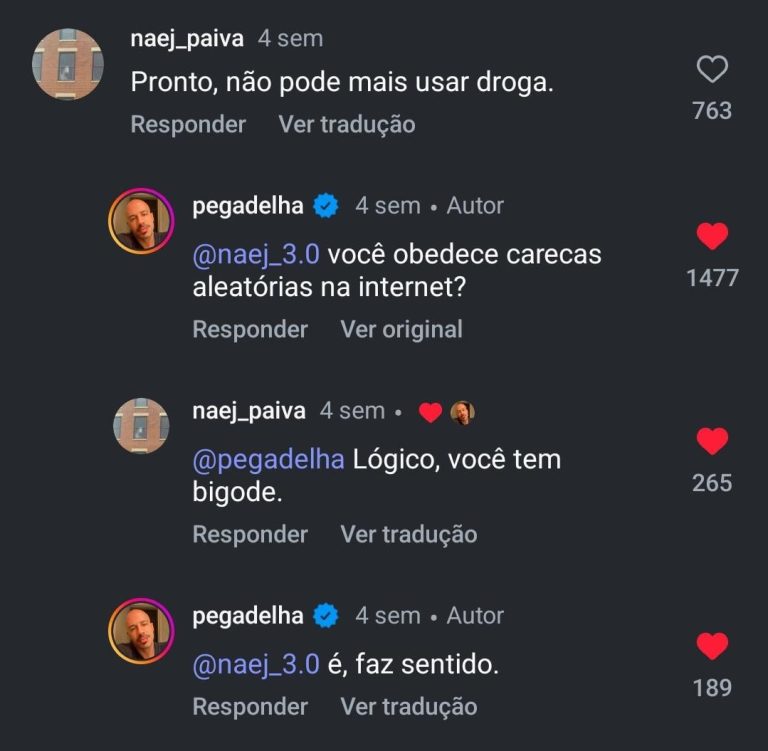Tap Responder under "você obedece carecas" reply
This screenshot has height=751, width=768.
pyautogui.click(x=250, y=329)
